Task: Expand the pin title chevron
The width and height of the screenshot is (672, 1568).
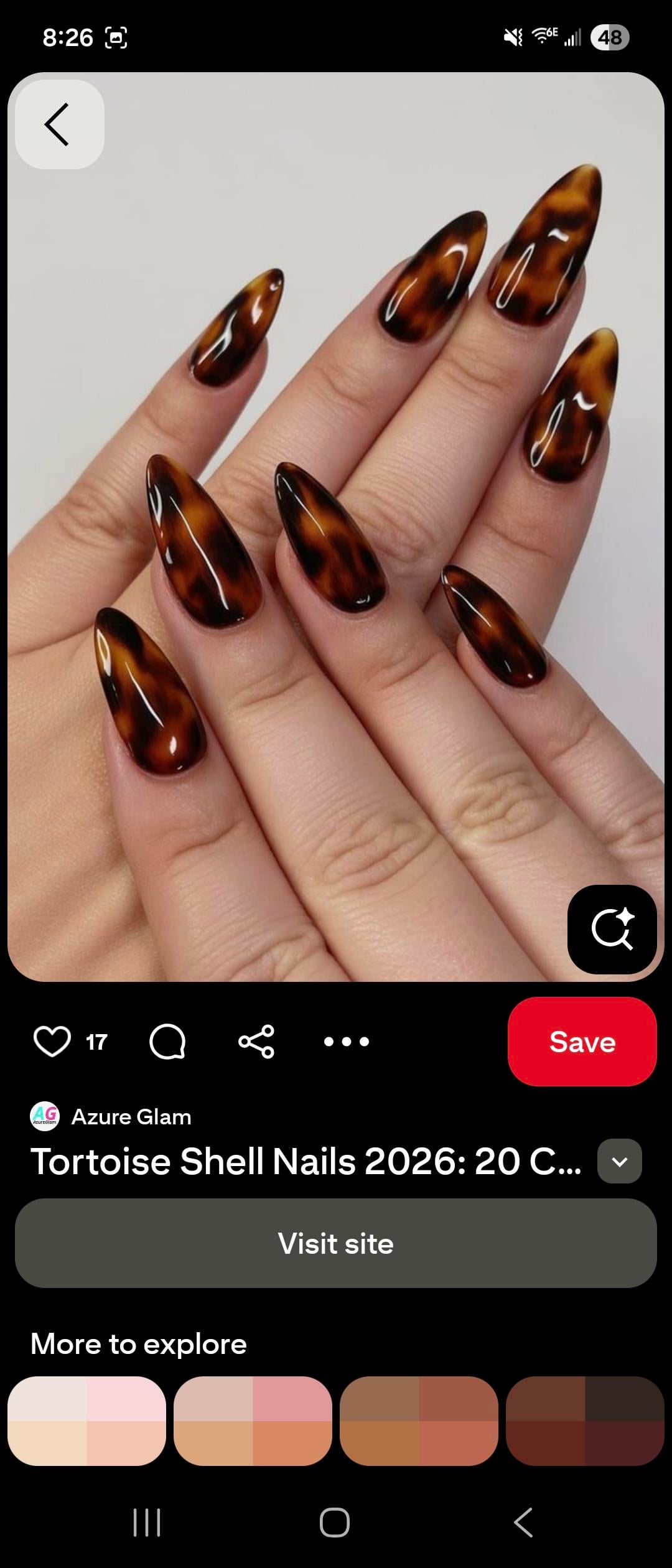Action: [619, 1161]
